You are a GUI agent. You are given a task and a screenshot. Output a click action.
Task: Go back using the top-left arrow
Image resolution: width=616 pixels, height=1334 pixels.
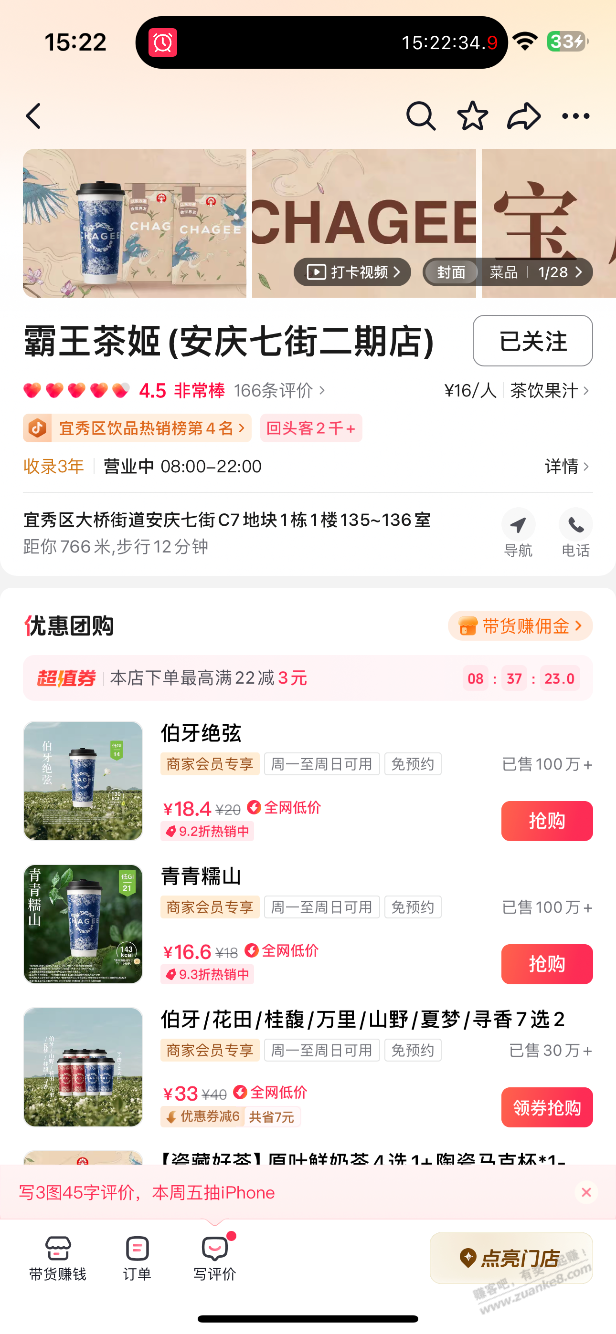(x=34, y=117)
